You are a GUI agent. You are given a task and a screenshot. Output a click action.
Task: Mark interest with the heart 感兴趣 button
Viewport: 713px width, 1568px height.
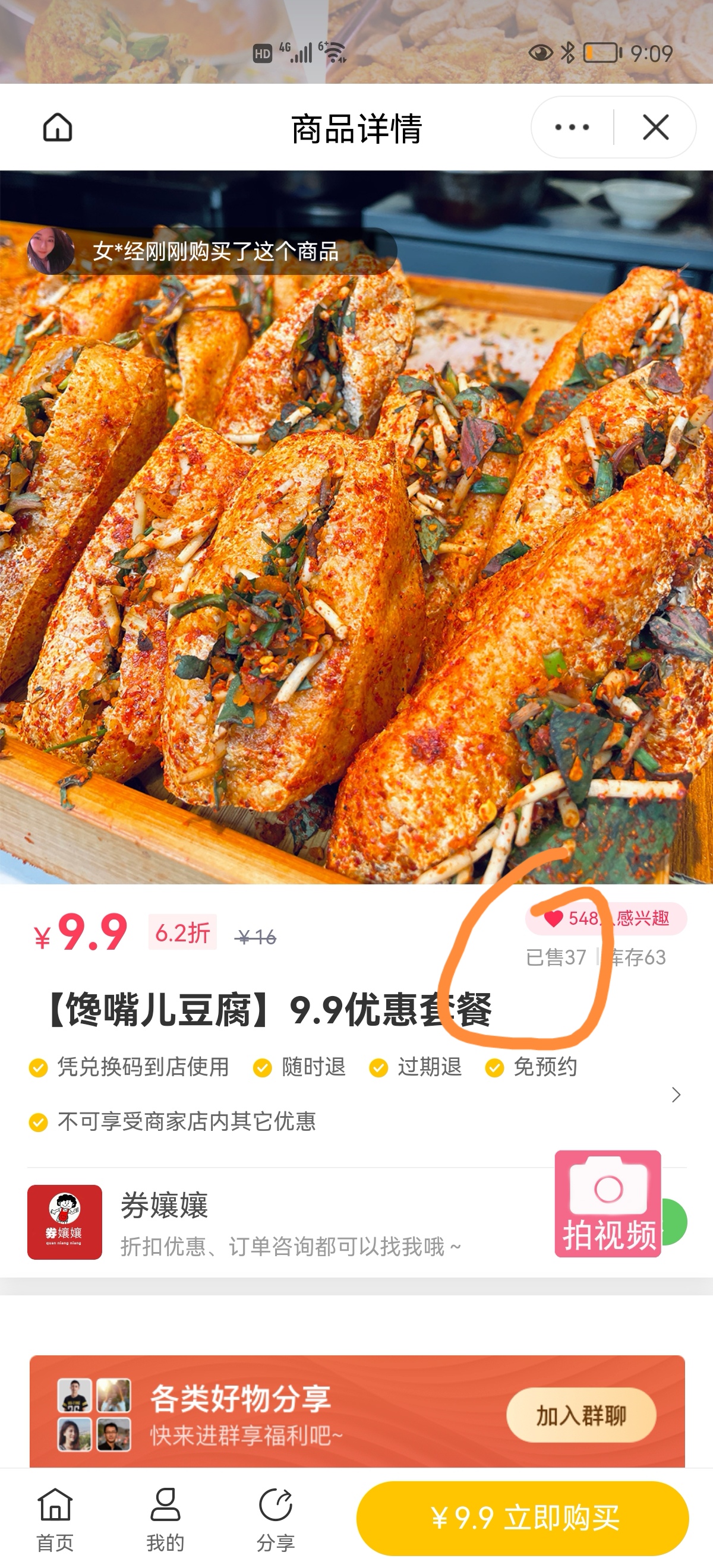point(607,918)
